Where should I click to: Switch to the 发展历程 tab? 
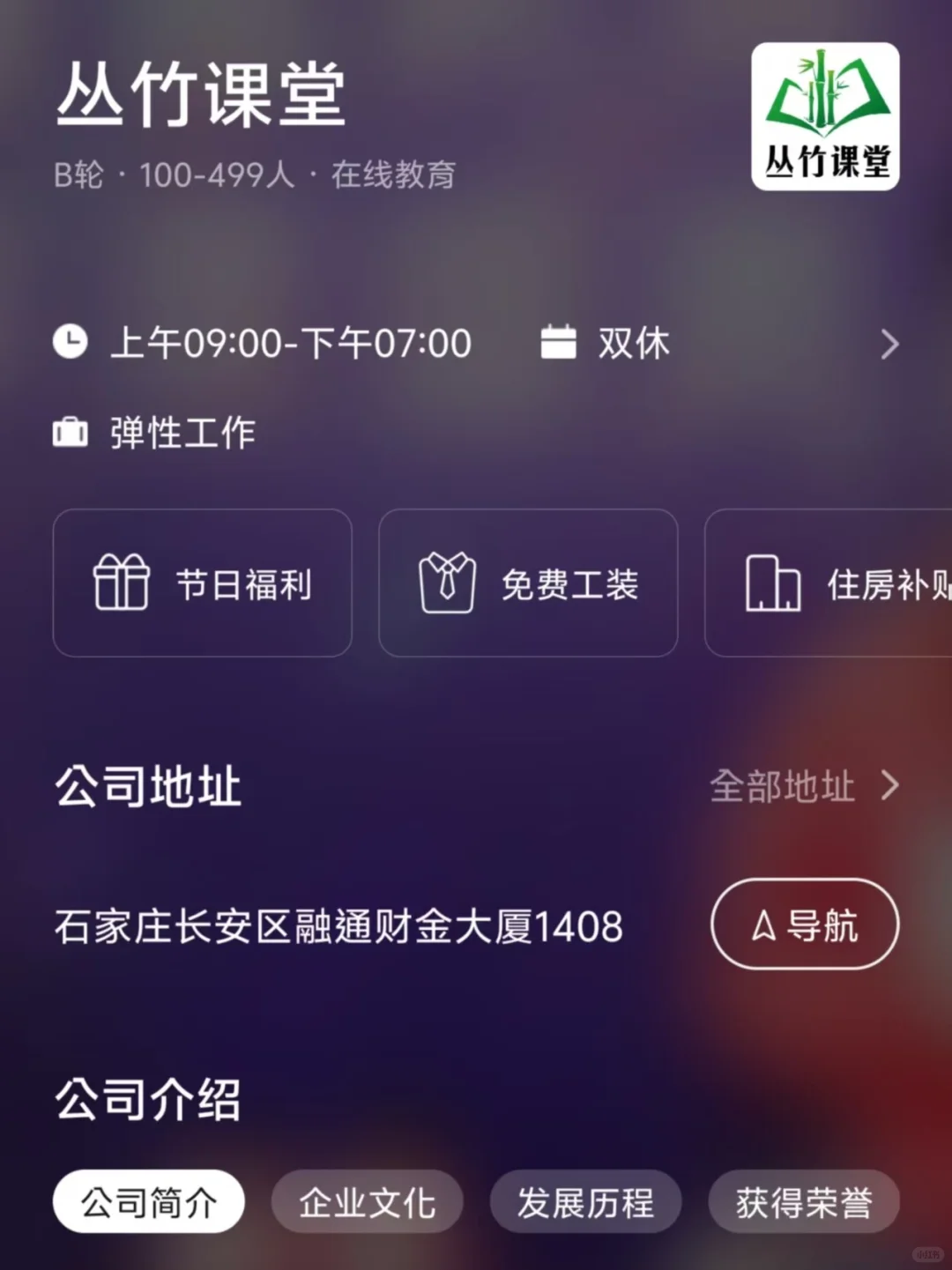[585, 1202]
